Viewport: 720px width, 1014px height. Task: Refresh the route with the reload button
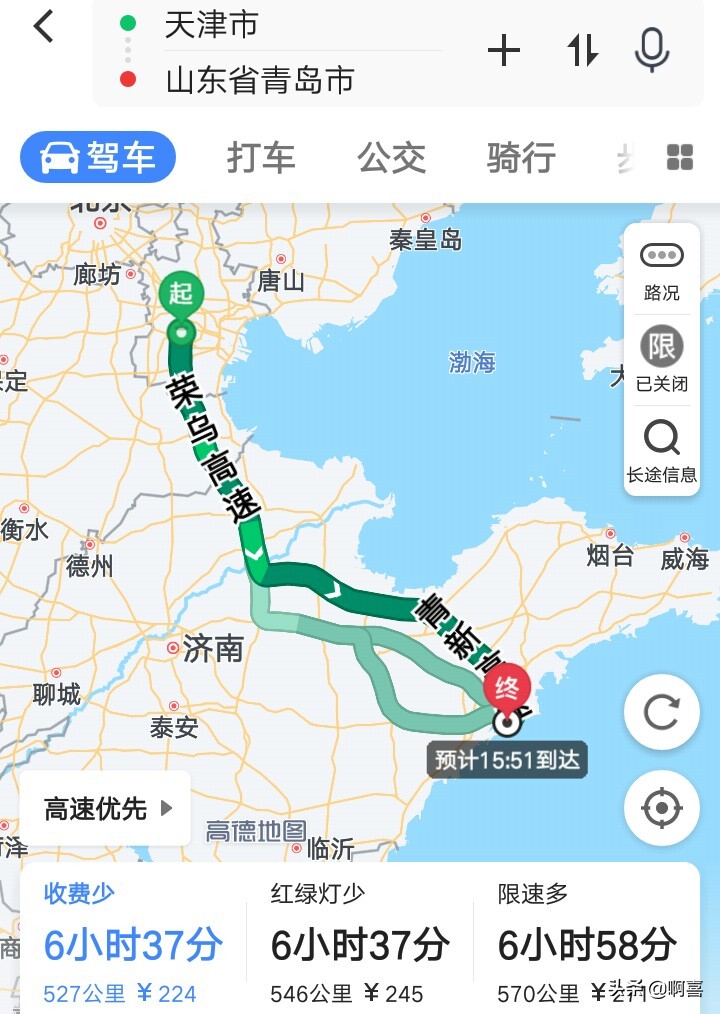(661, 712)
